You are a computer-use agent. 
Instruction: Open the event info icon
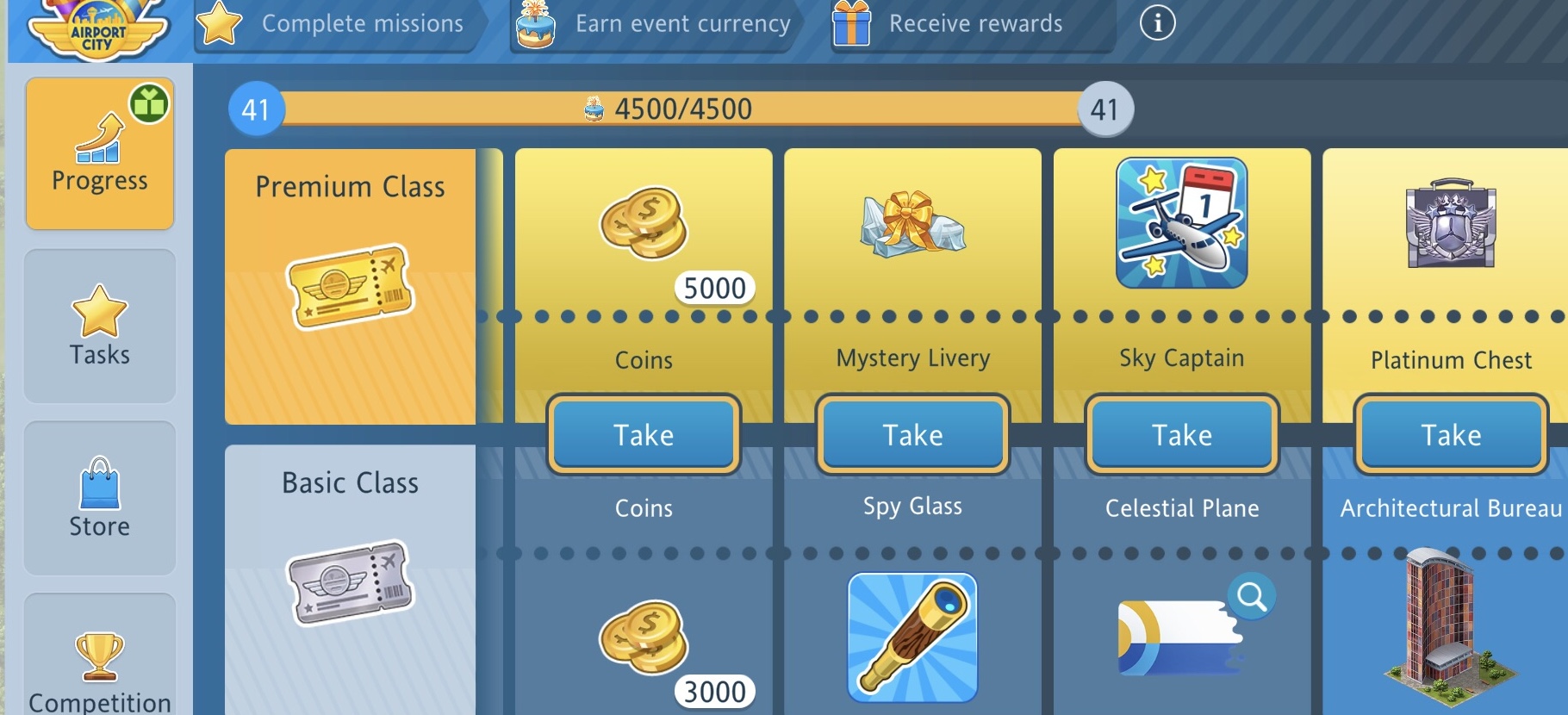[1157, 23]
